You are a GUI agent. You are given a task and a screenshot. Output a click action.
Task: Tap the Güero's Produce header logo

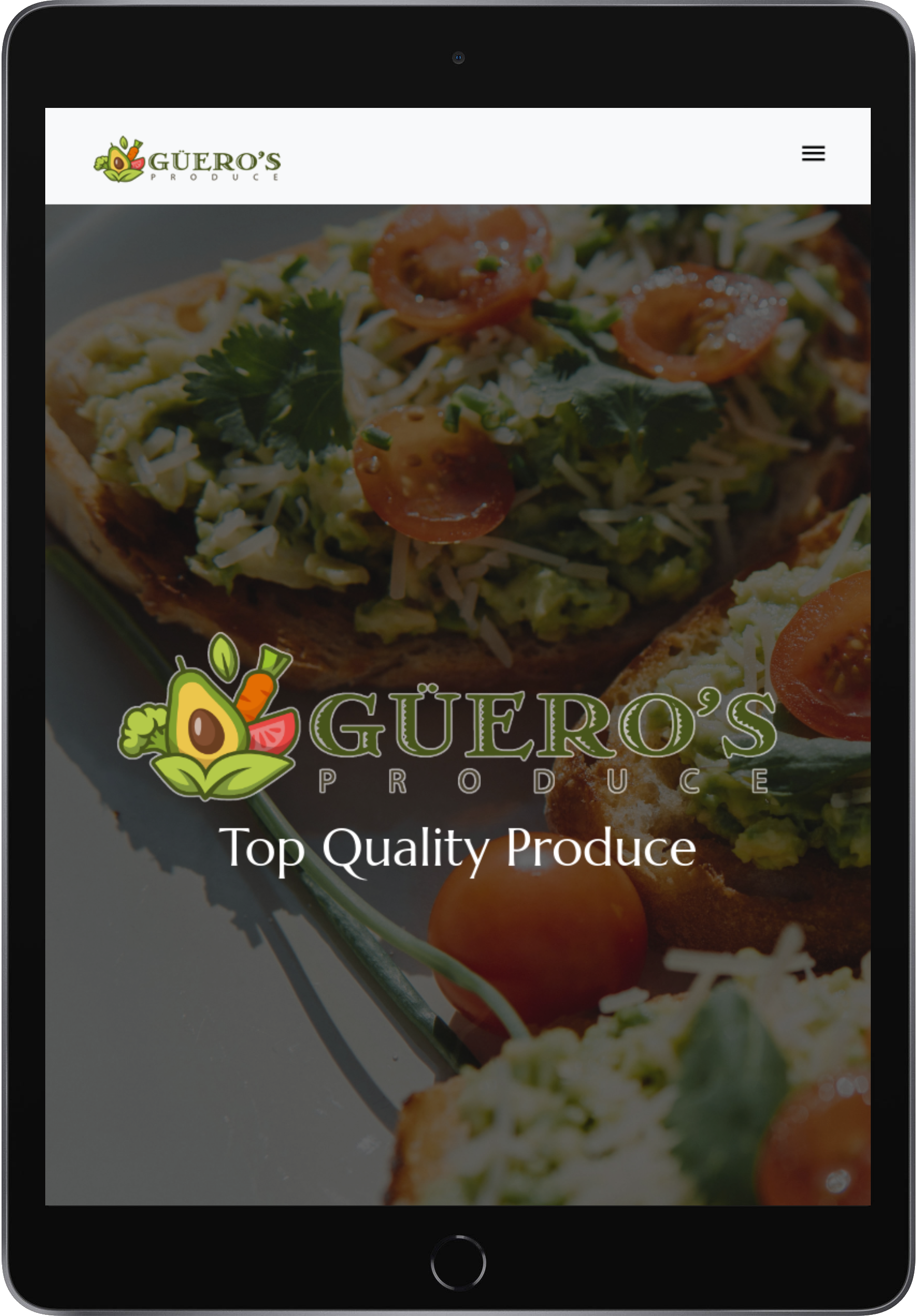[187, 160]
